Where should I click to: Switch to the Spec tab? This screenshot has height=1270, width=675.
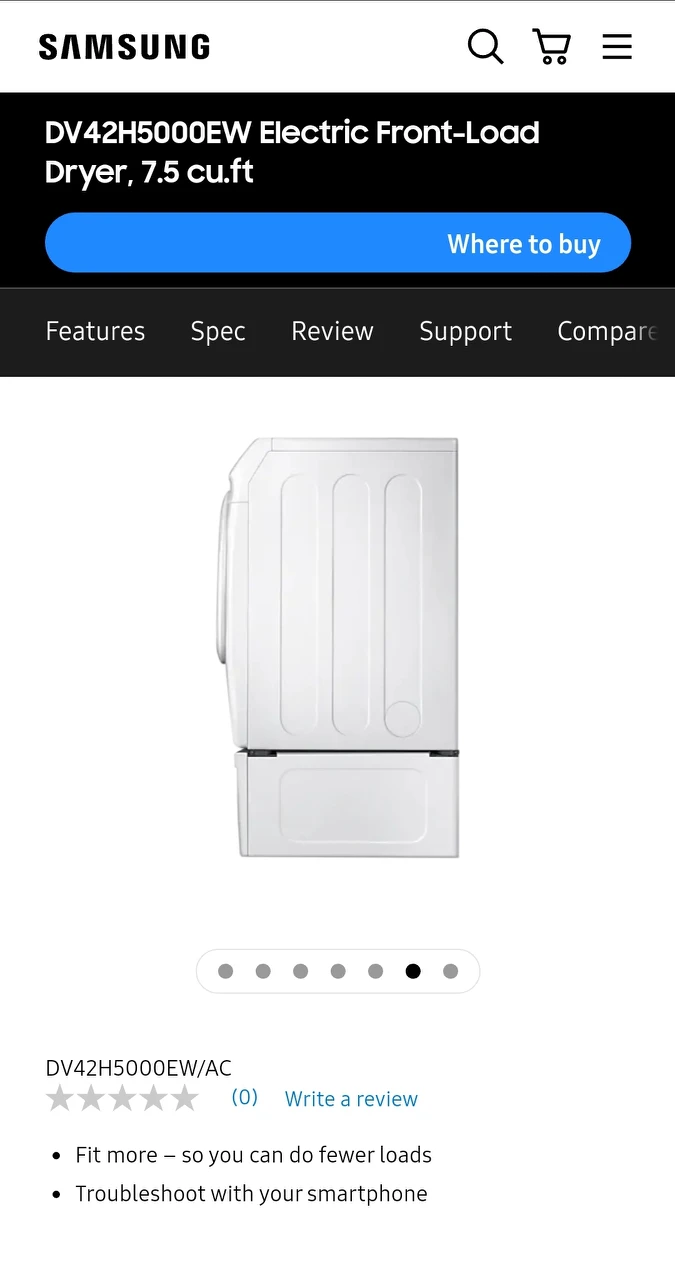click(x=218, y=332)
